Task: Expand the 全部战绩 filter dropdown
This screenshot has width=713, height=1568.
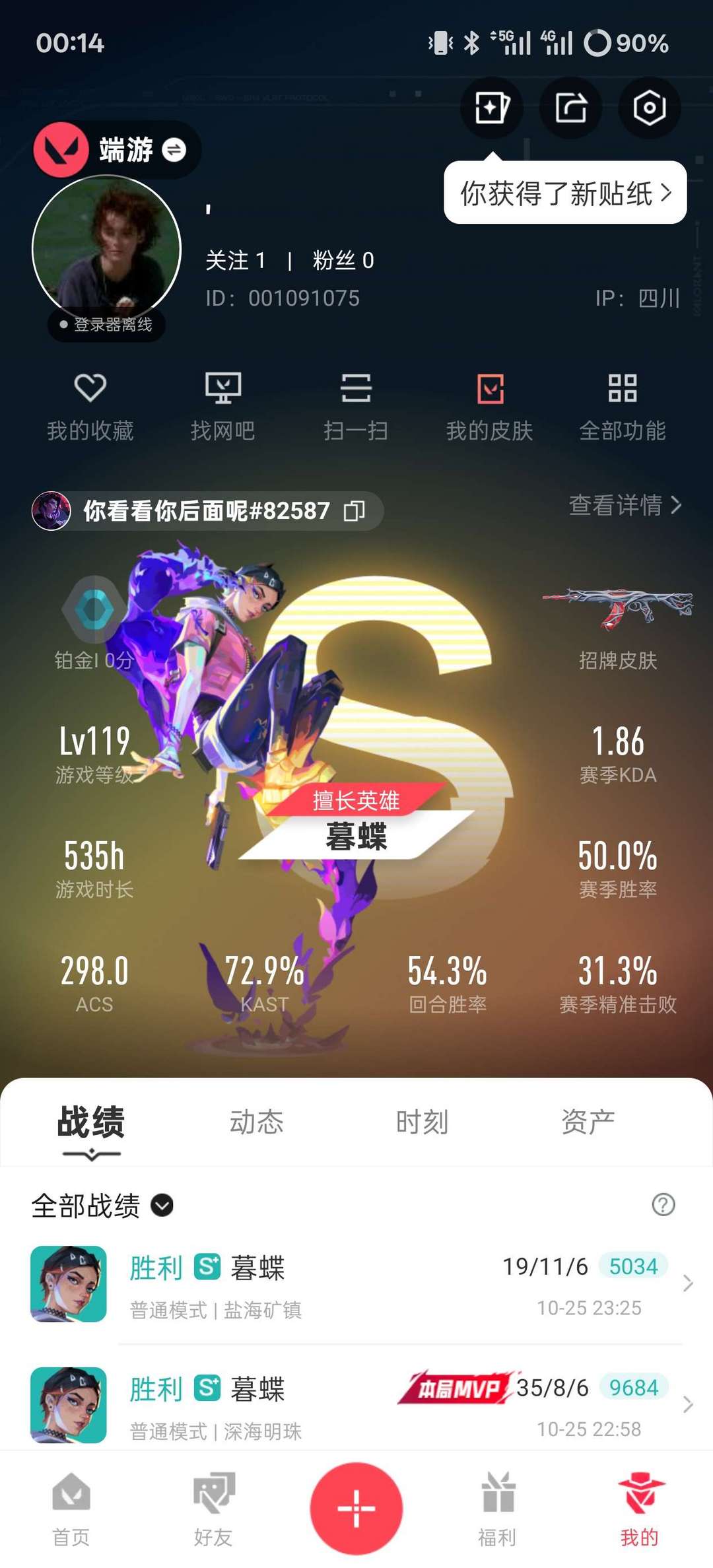Action: click(x=102, y=1206)
